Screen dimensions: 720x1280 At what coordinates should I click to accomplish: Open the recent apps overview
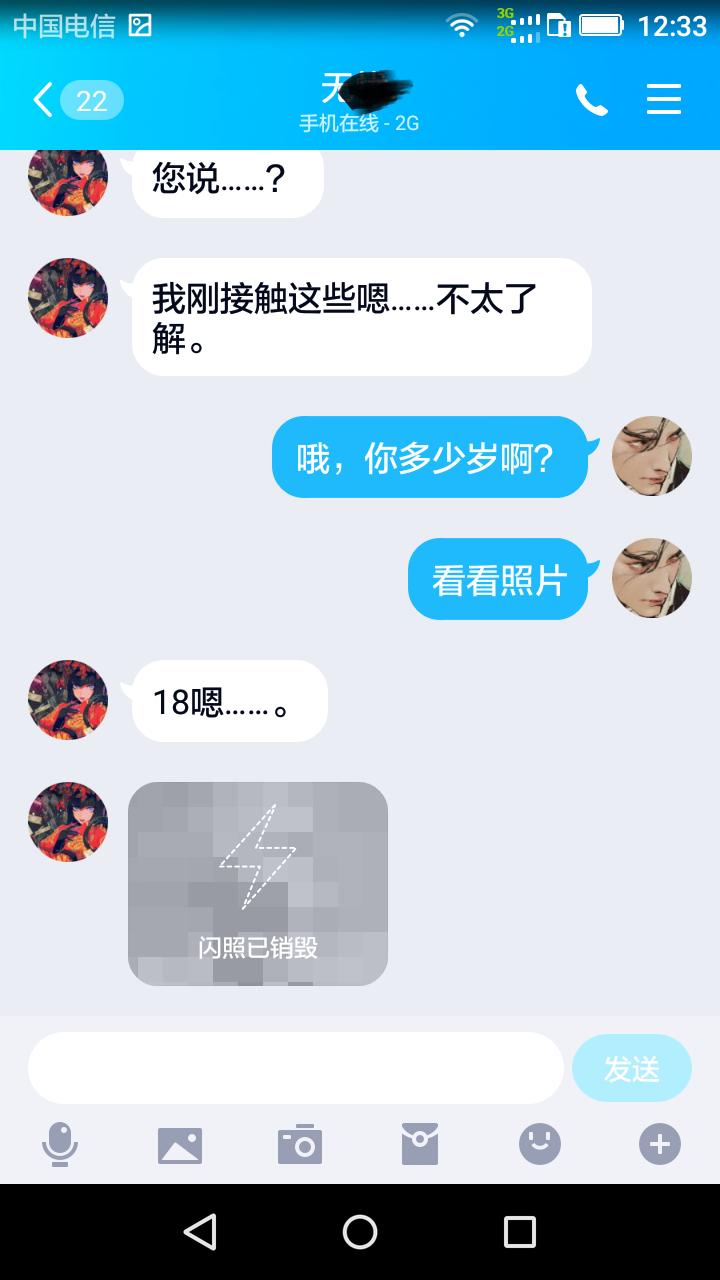click(x=520, y=1232)
